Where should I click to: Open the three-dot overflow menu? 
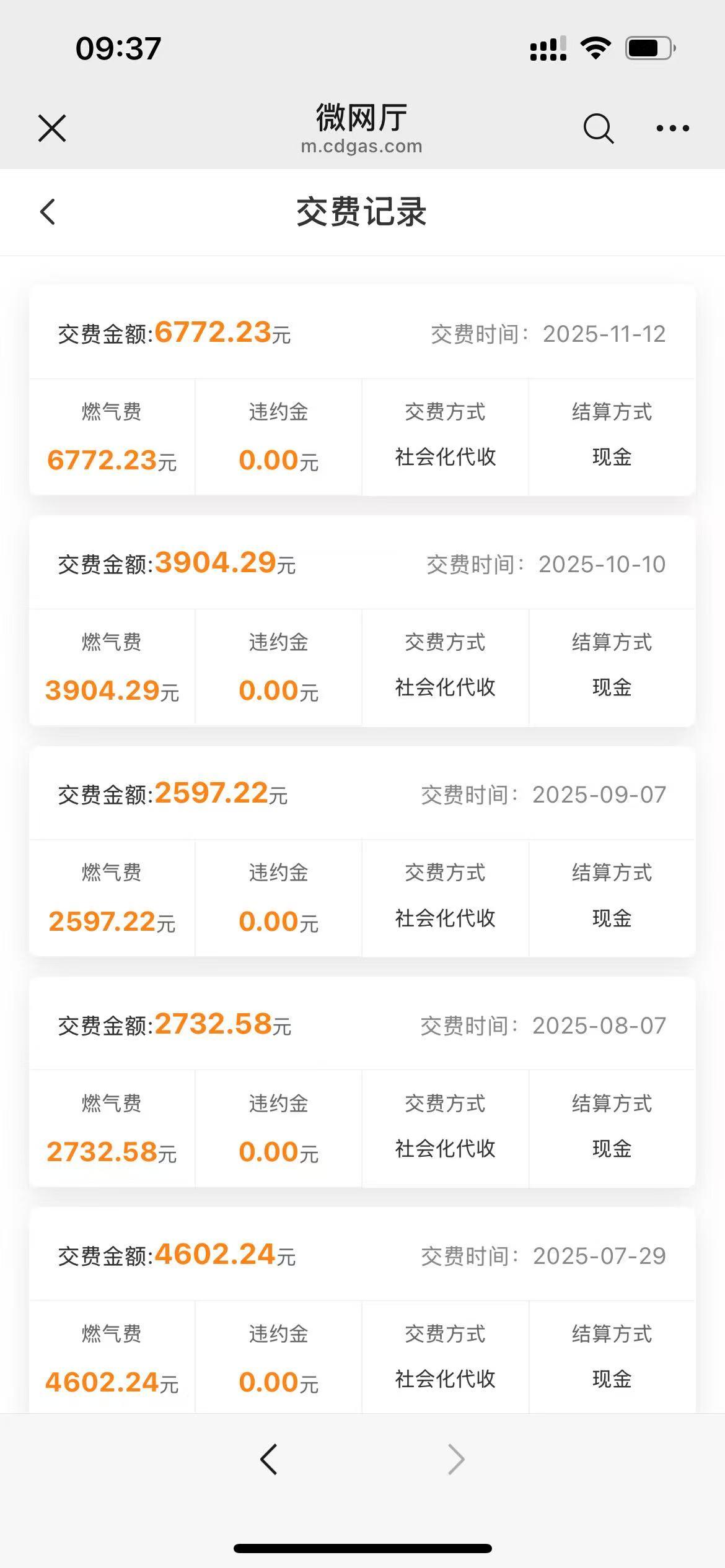click(672, 128)
